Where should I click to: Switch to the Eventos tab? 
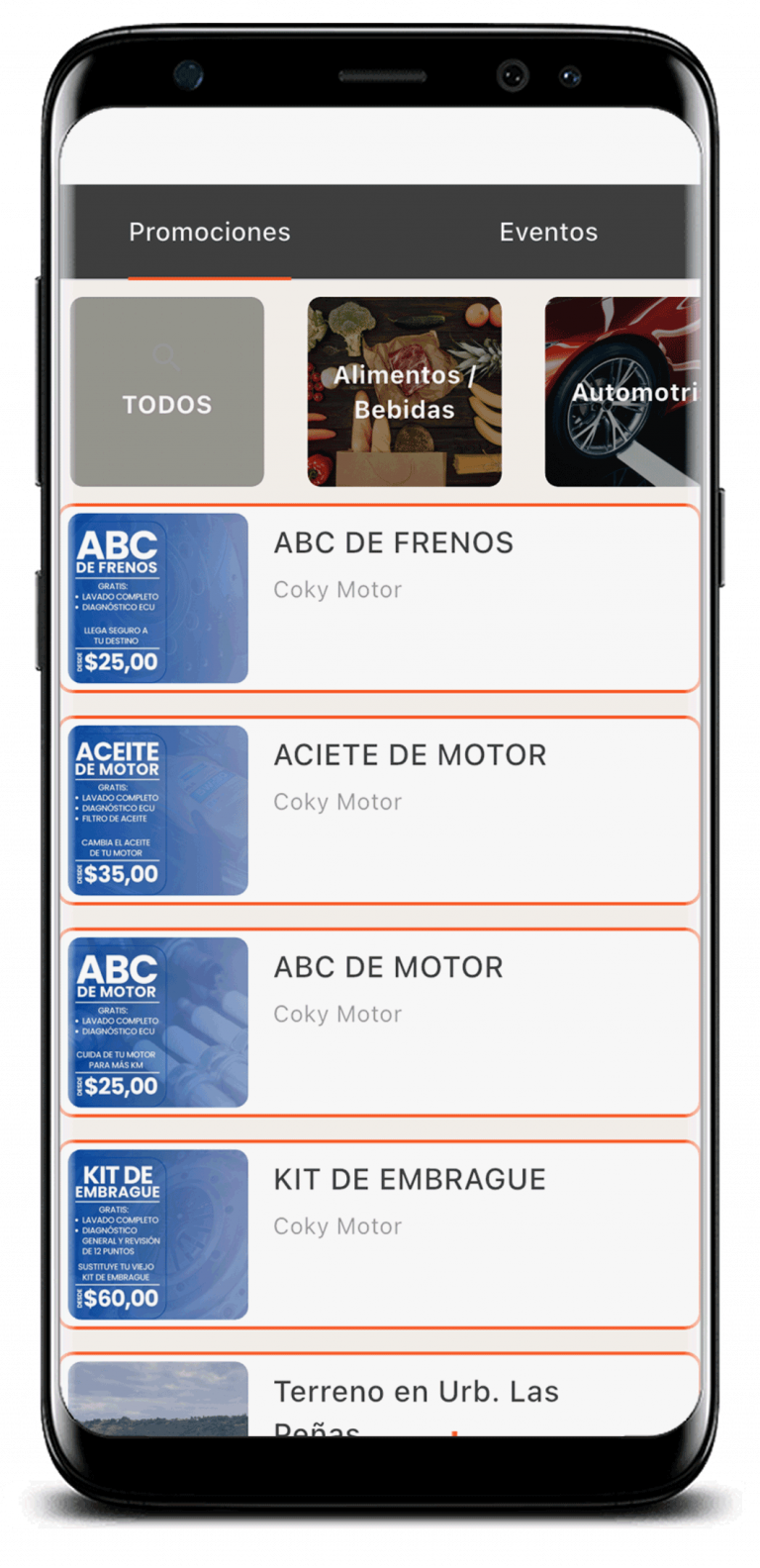coord(547,232)
